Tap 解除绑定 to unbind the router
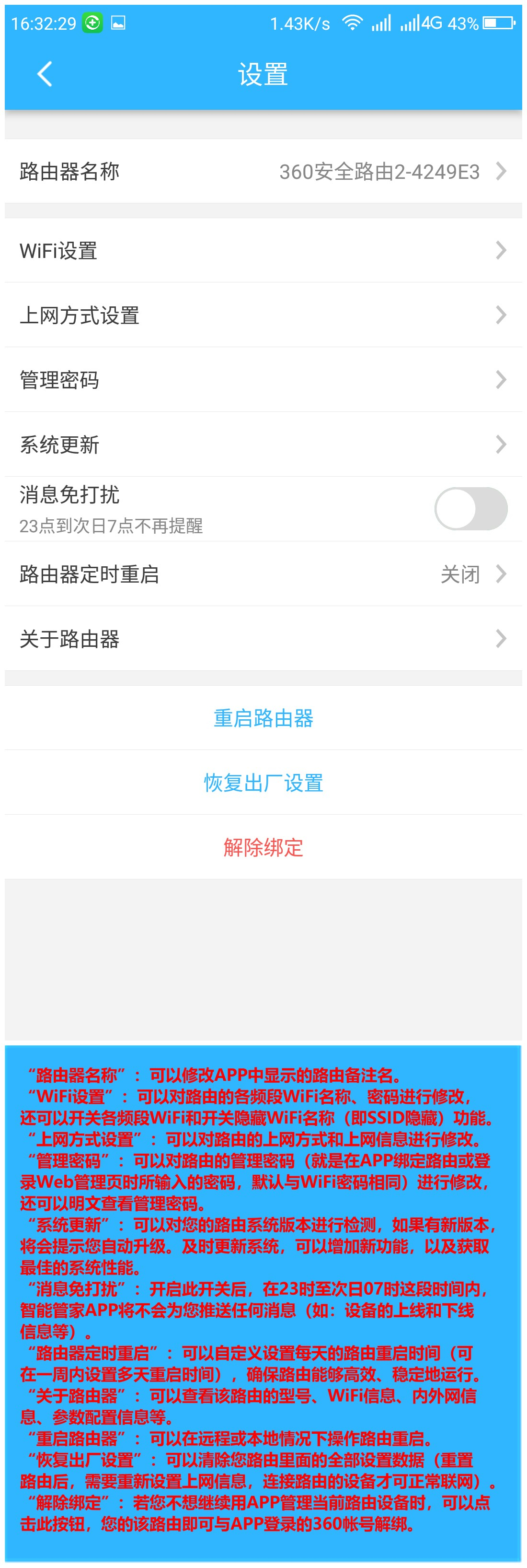The width and height of the screenshot is (527, 1568). (263, 847)
